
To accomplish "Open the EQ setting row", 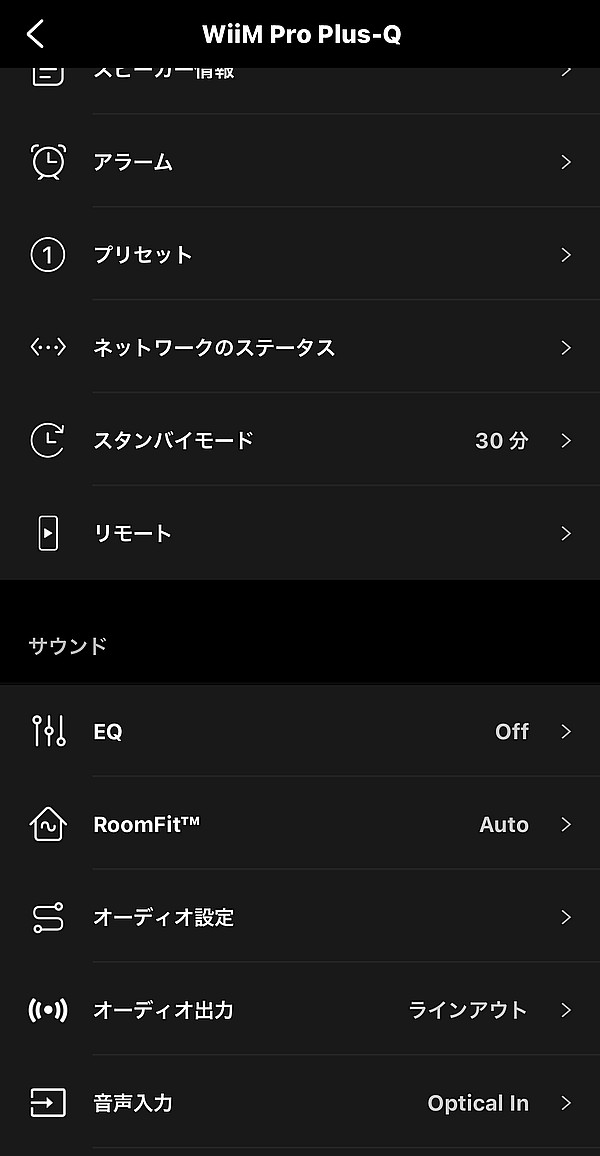I will tap(300, 731).
